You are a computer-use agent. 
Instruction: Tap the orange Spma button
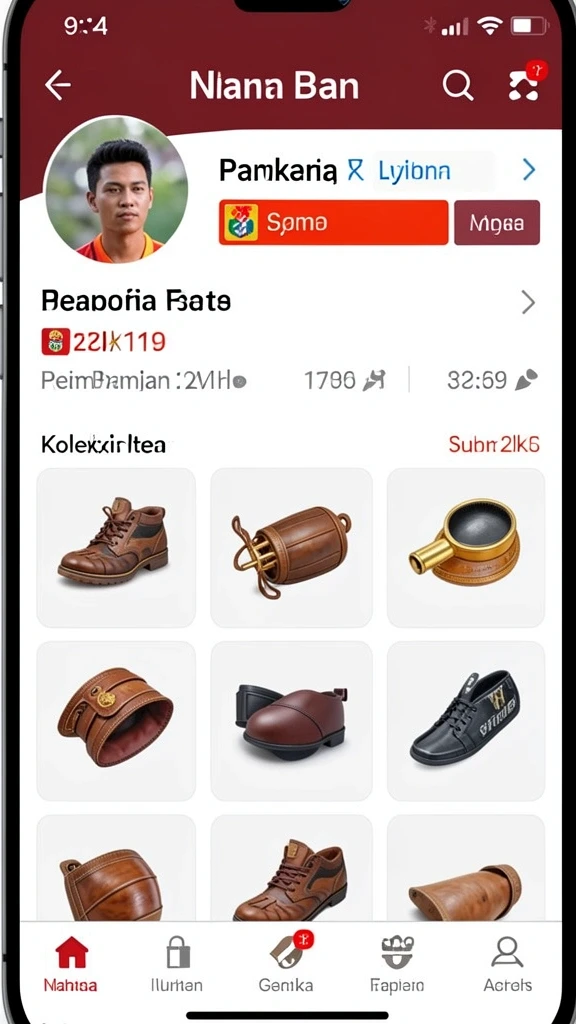(x=334, y=223)
